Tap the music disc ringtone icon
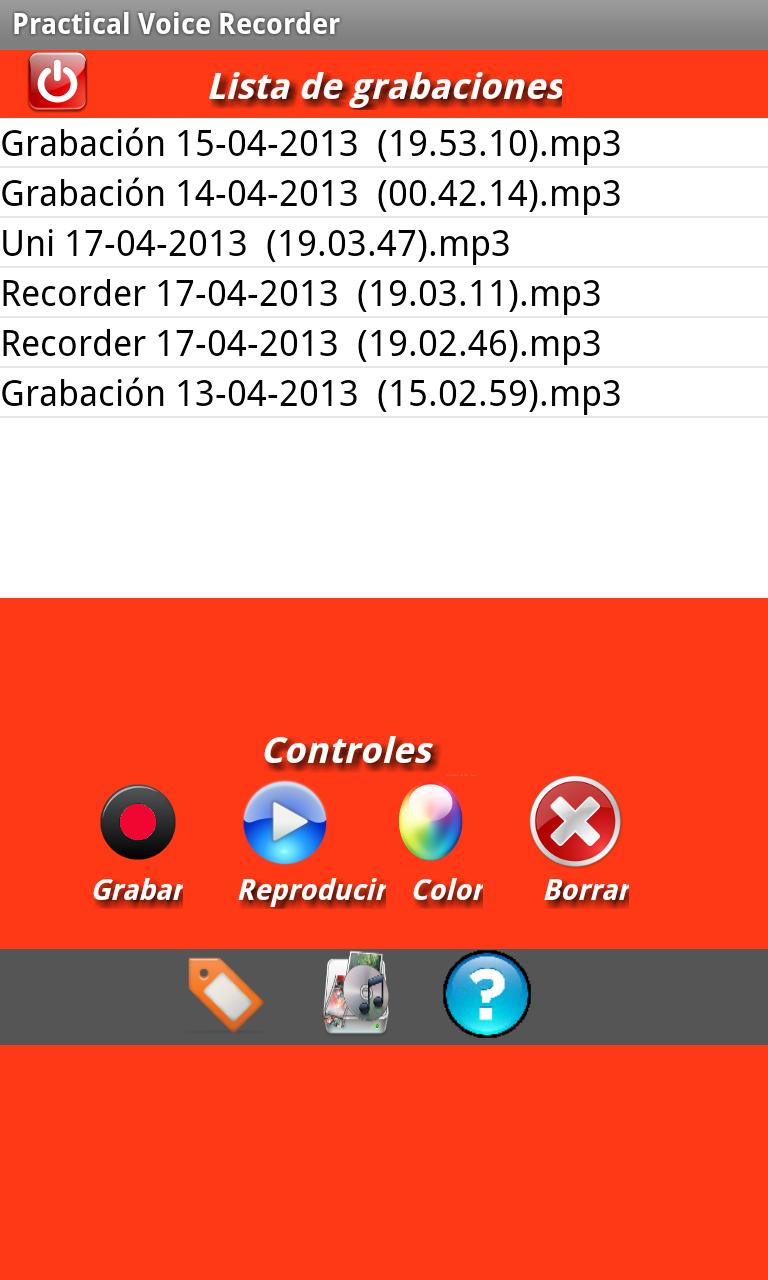768x1280 pixels. point(355,995)
